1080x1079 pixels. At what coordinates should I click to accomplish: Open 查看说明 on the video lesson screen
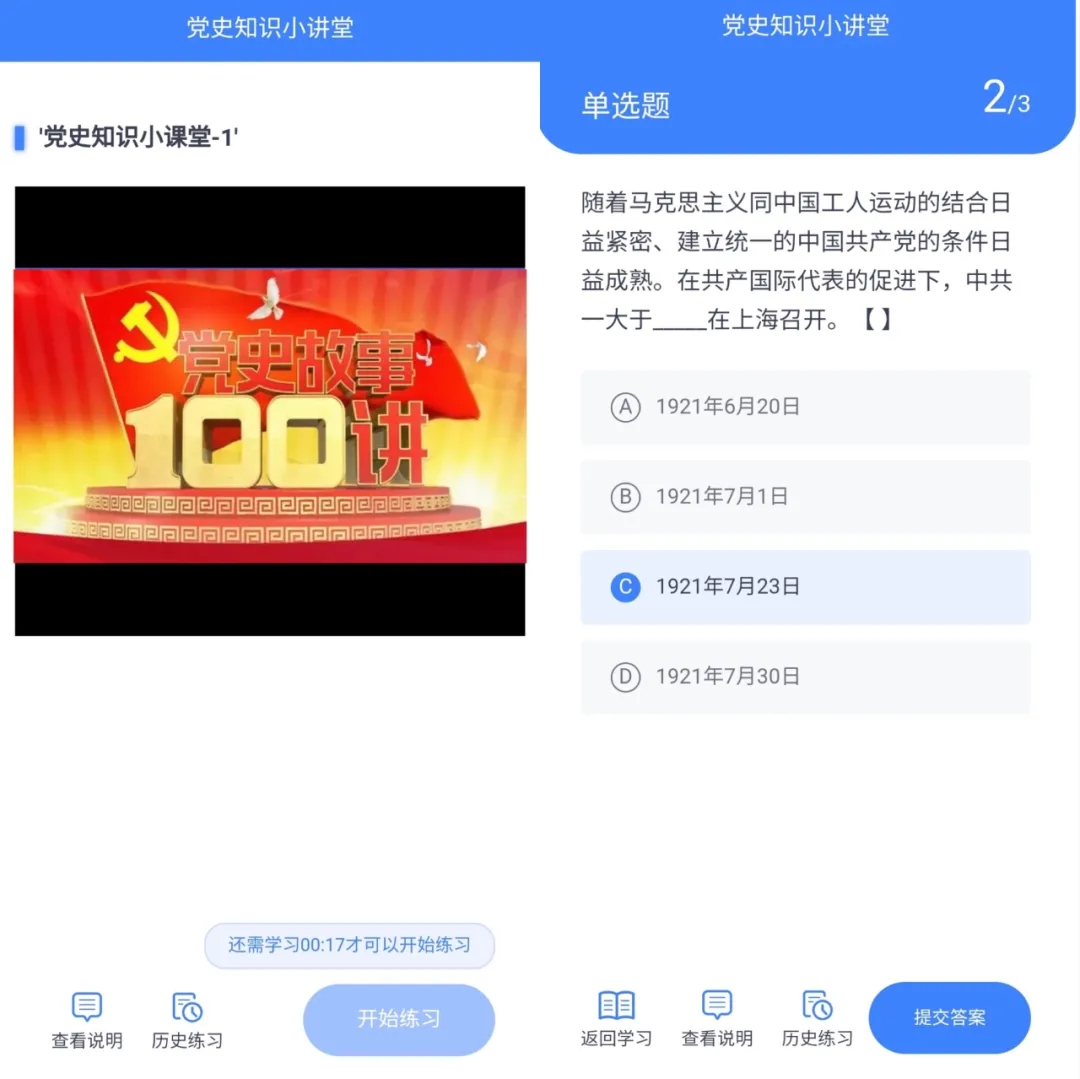pos(87,1021)
